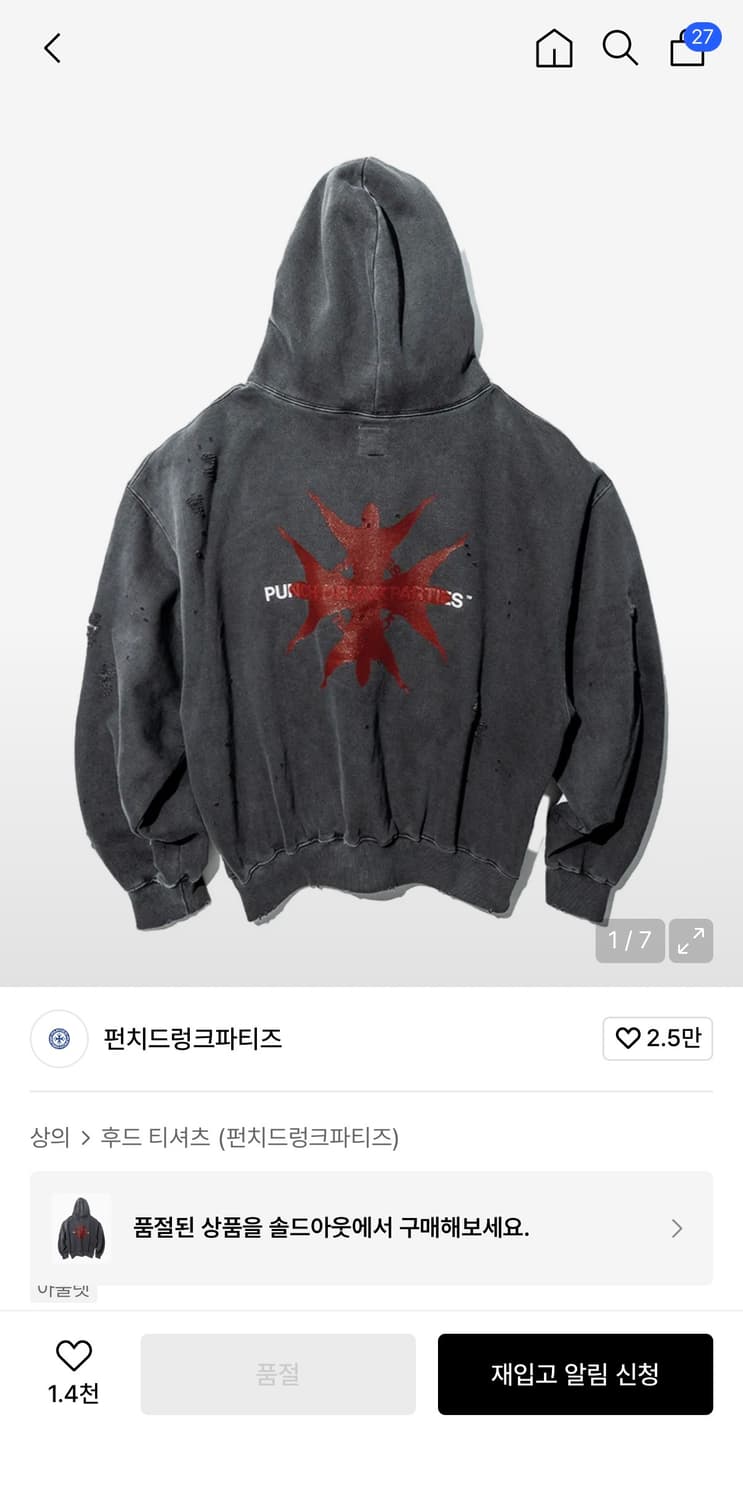Viewport: 743px width, 1500px height.
Task: Open the shopping bag with 27 items
Action: tap(688, 52)
